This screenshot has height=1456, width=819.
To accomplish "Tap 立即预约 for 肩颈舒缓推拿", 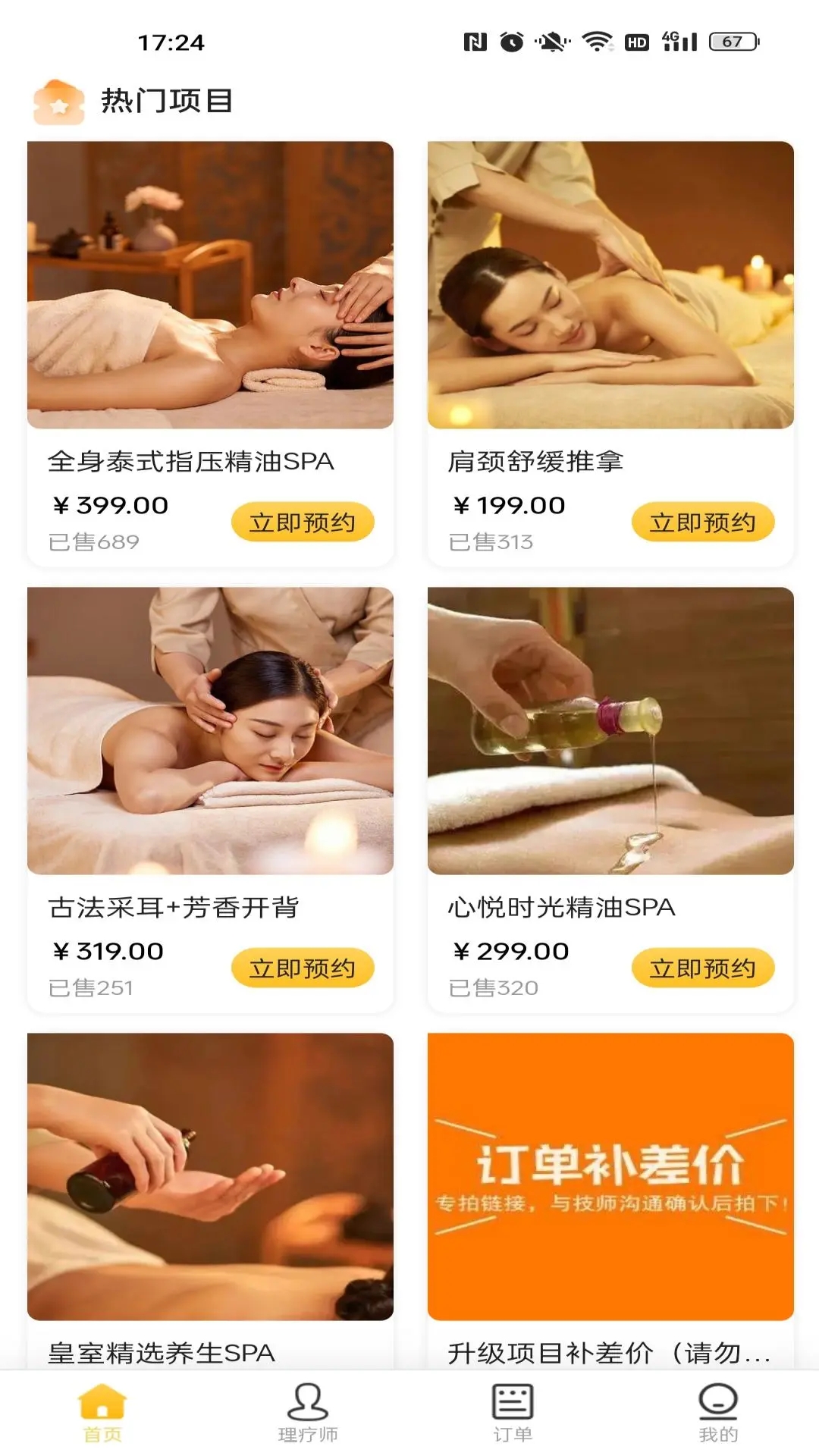I will (x=702, y=522).
